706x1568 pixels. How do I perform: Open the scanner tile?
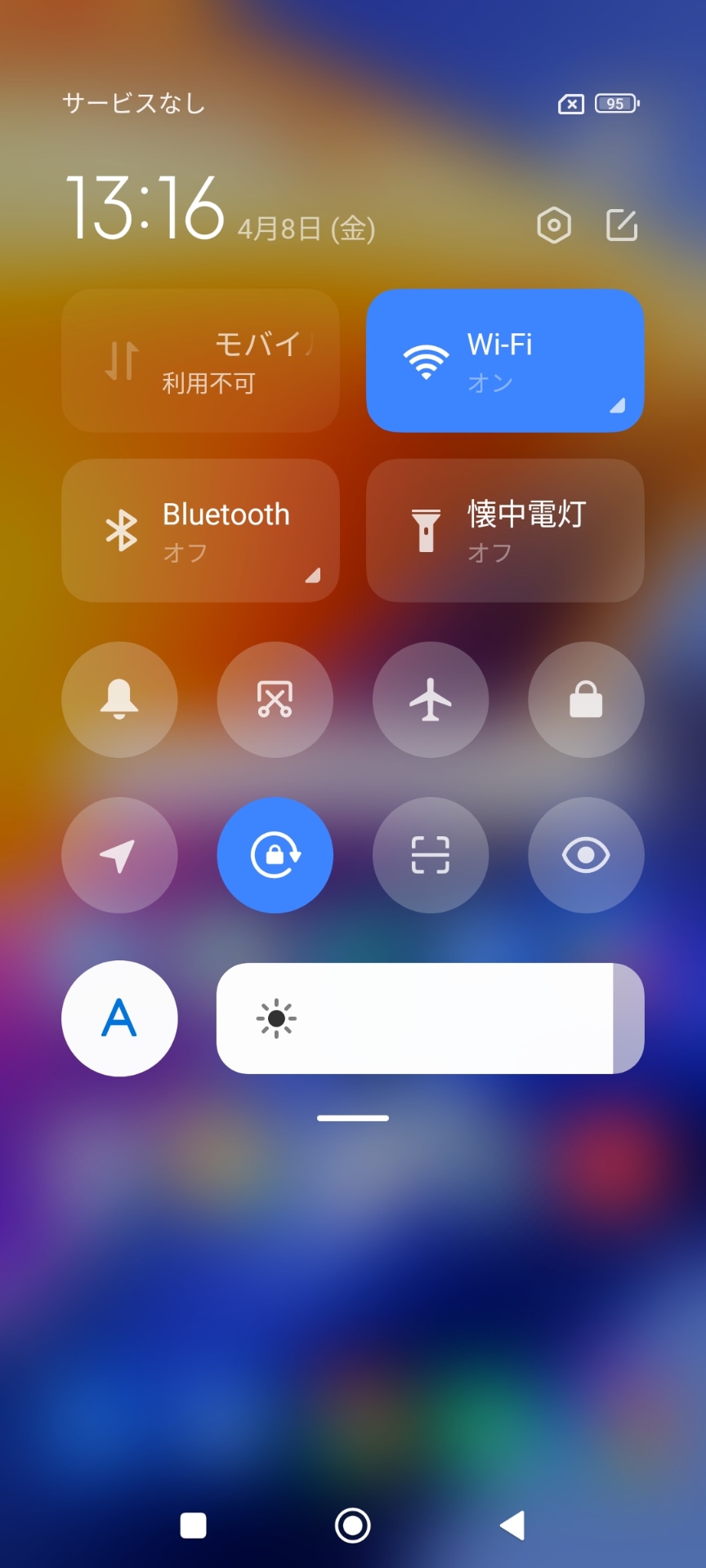tap(431, 855)
